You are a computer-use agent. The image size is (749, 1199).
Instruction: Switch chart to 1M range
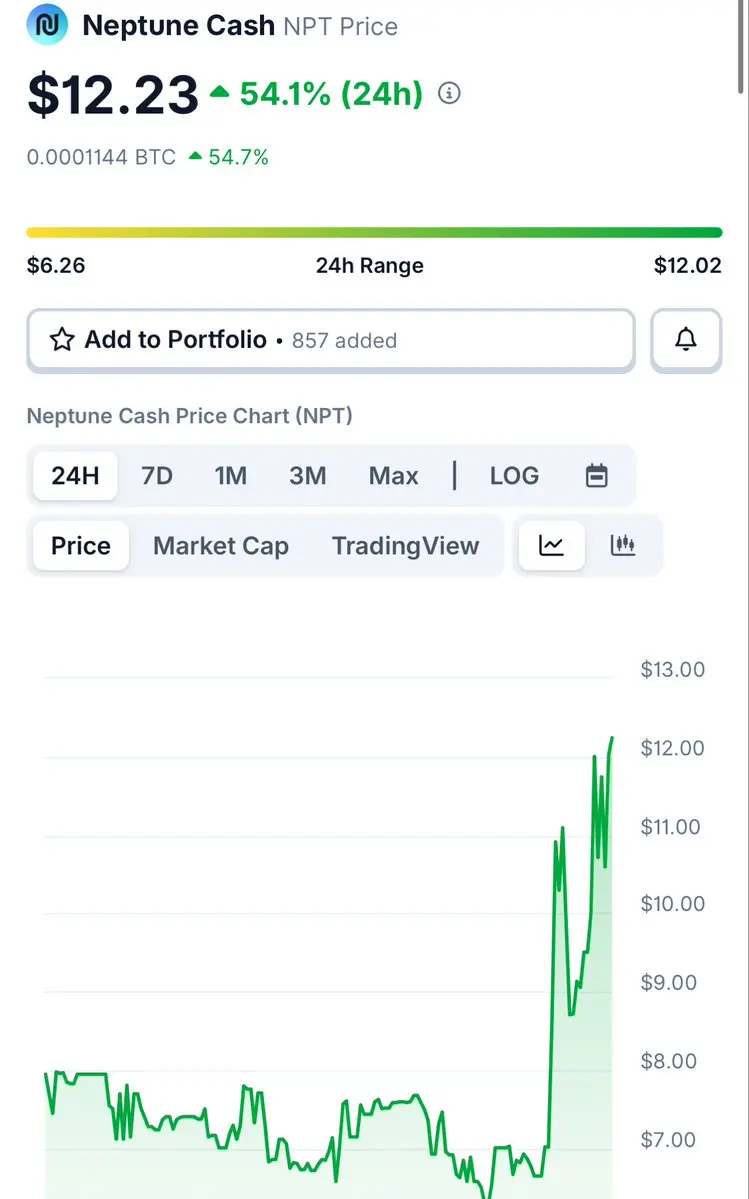pos(231,475)
